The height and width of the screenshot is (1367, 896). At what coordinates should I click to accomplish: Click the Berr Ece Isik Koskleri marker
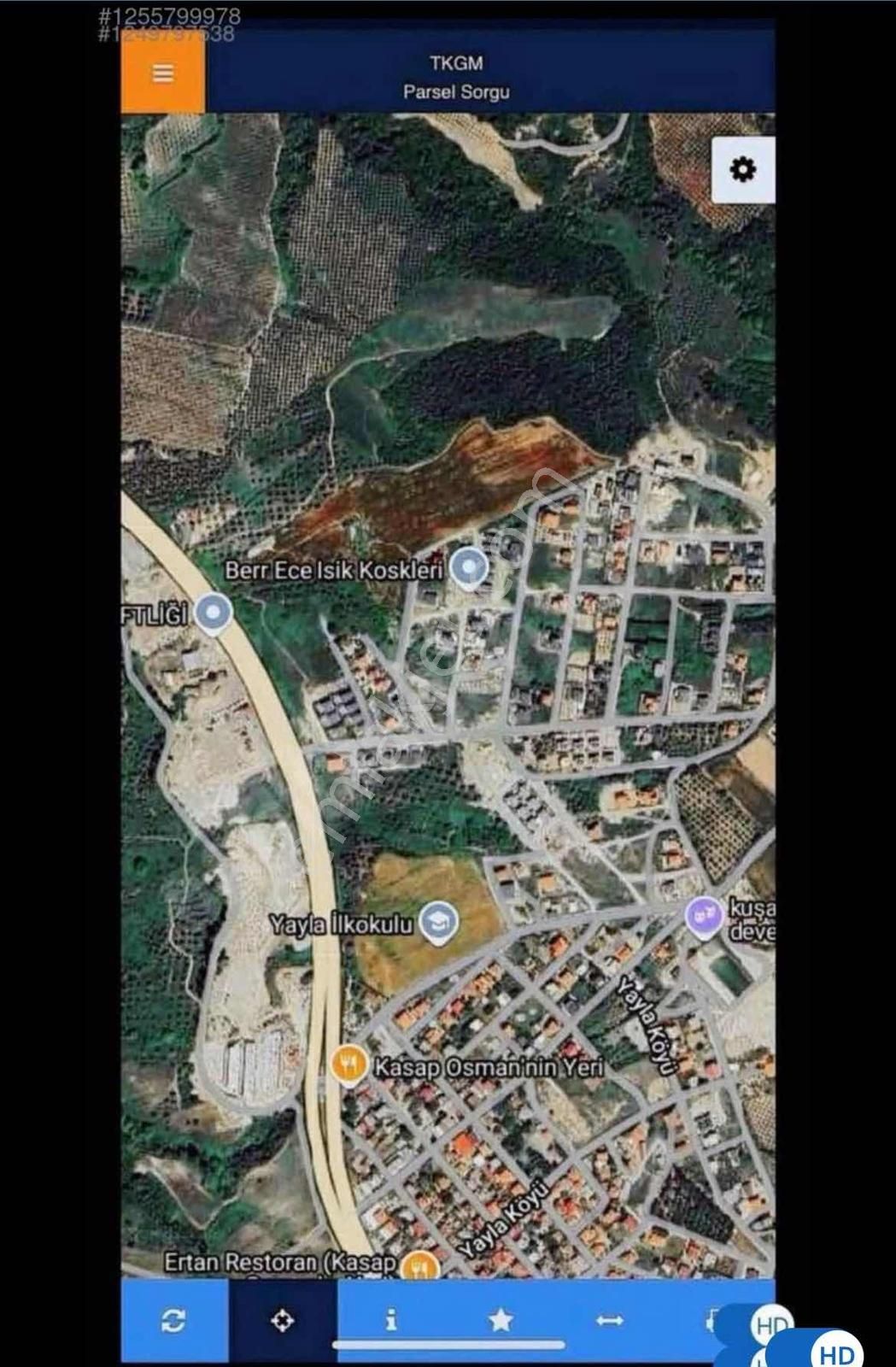pos(469,563)
